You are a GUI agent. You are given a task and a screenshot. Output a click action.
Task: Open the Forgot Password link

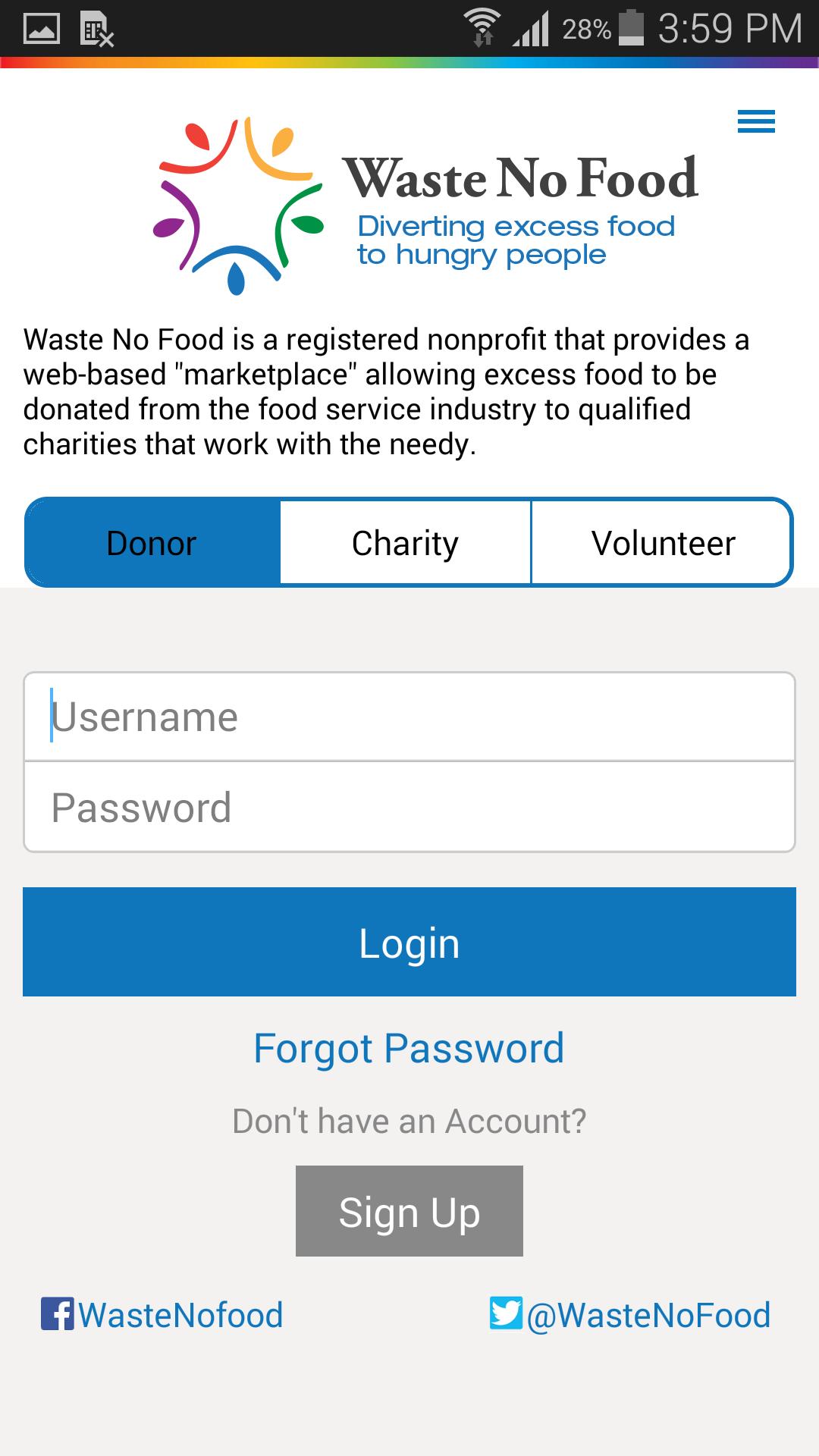pyautogui.click(x=409, y=1047)
